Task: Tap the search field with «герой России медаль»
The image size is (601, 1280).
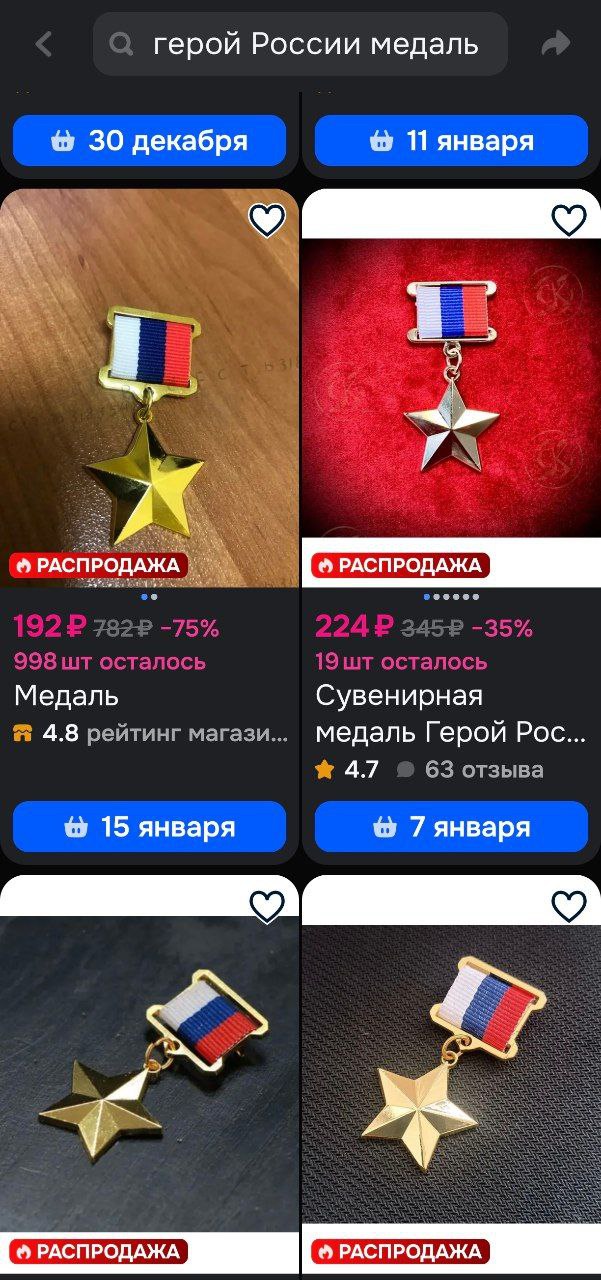Action: pyautogui.click(x=300, y=44)
